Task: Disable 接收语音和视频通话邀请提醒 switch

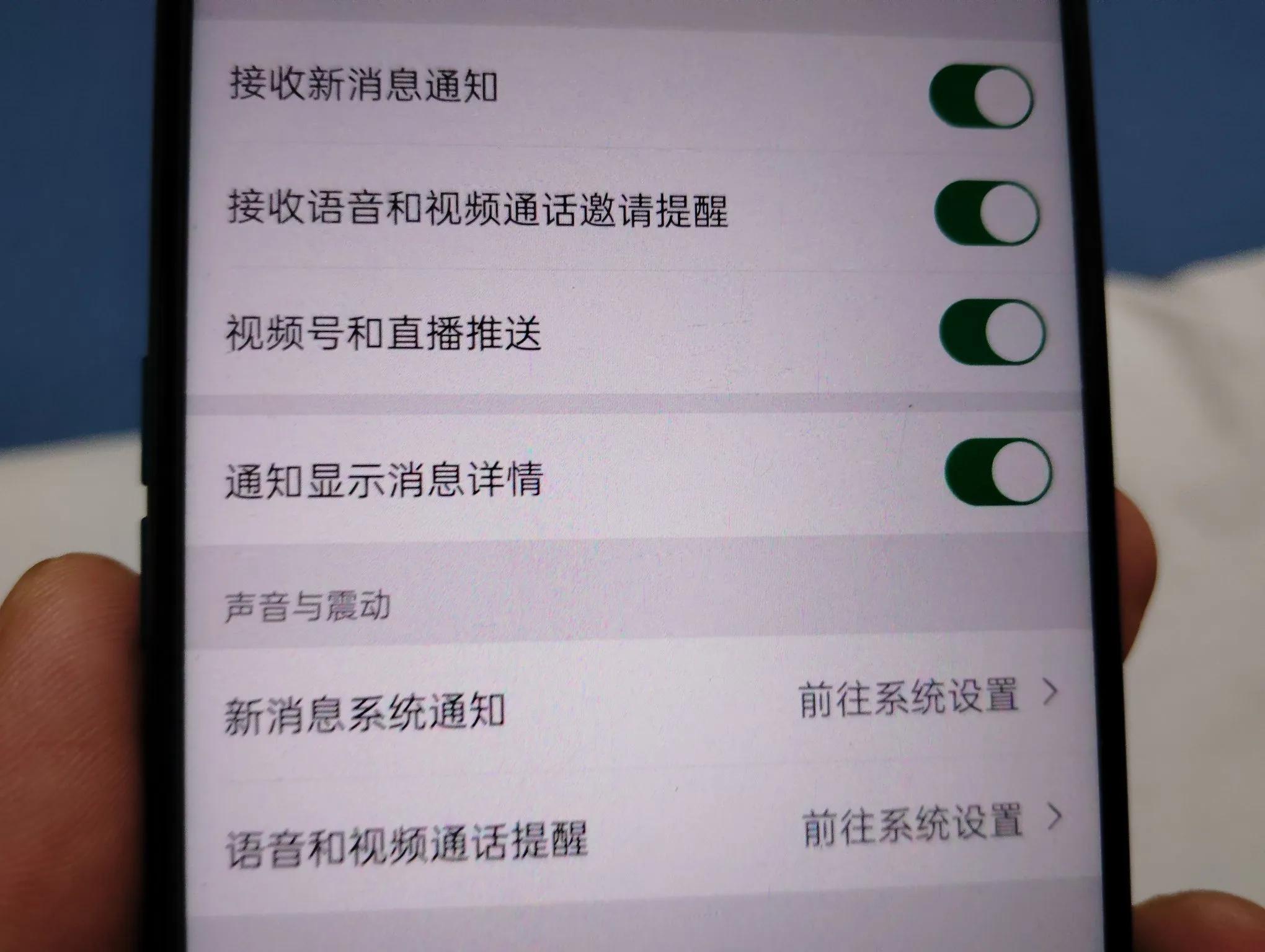Action: [987, 213]
